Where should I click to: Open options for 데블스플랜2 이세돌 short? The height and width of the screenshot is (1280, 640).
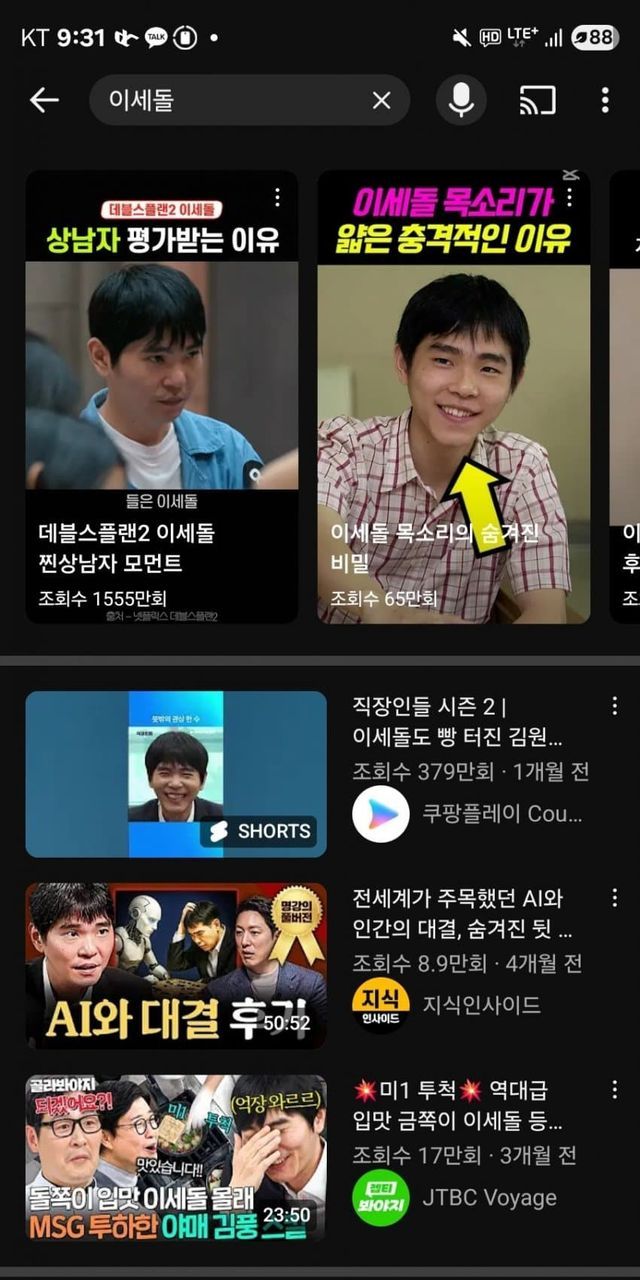tap(277, 197)
